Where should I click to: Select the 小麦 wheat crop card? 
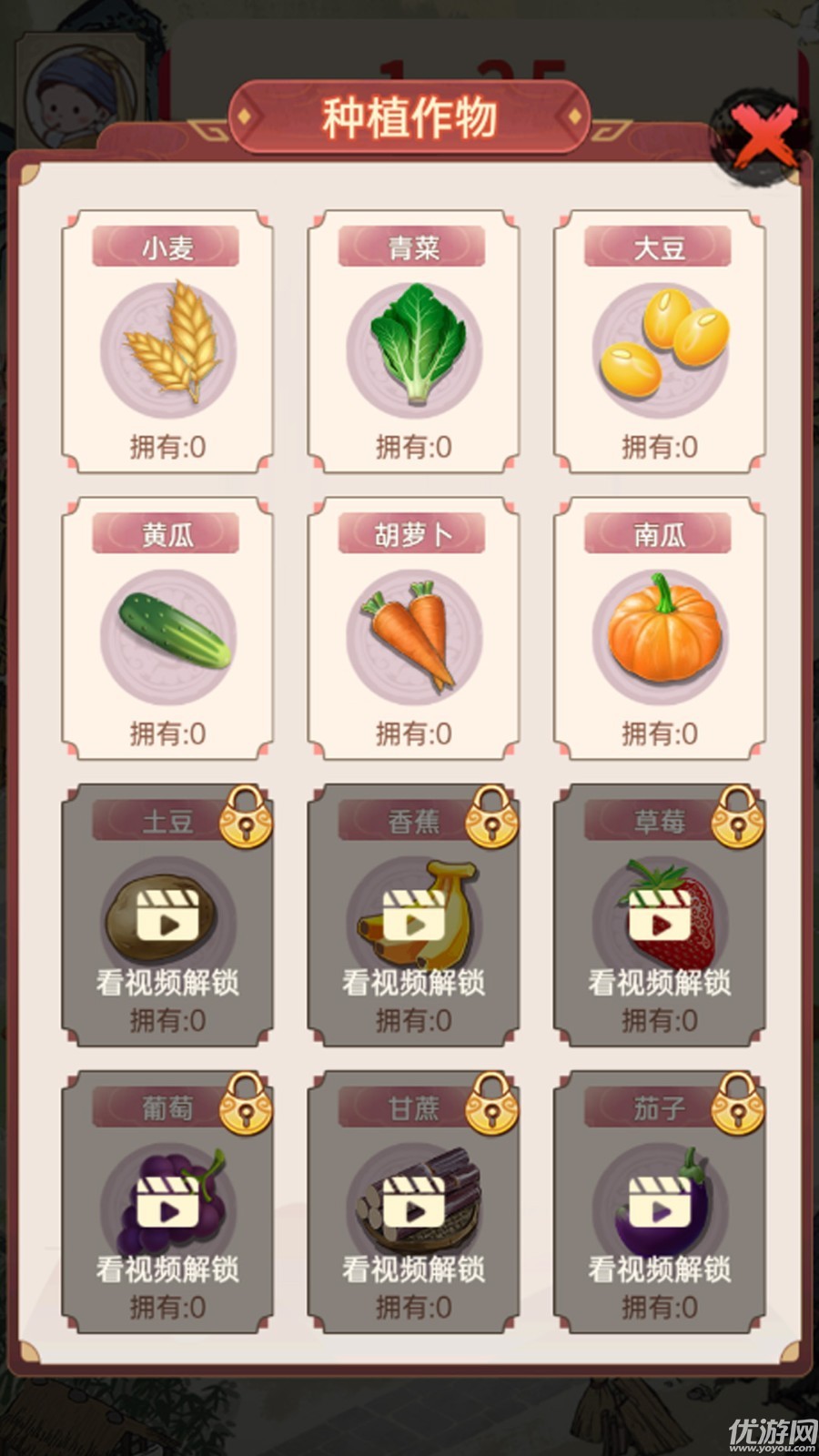[167, 342]
